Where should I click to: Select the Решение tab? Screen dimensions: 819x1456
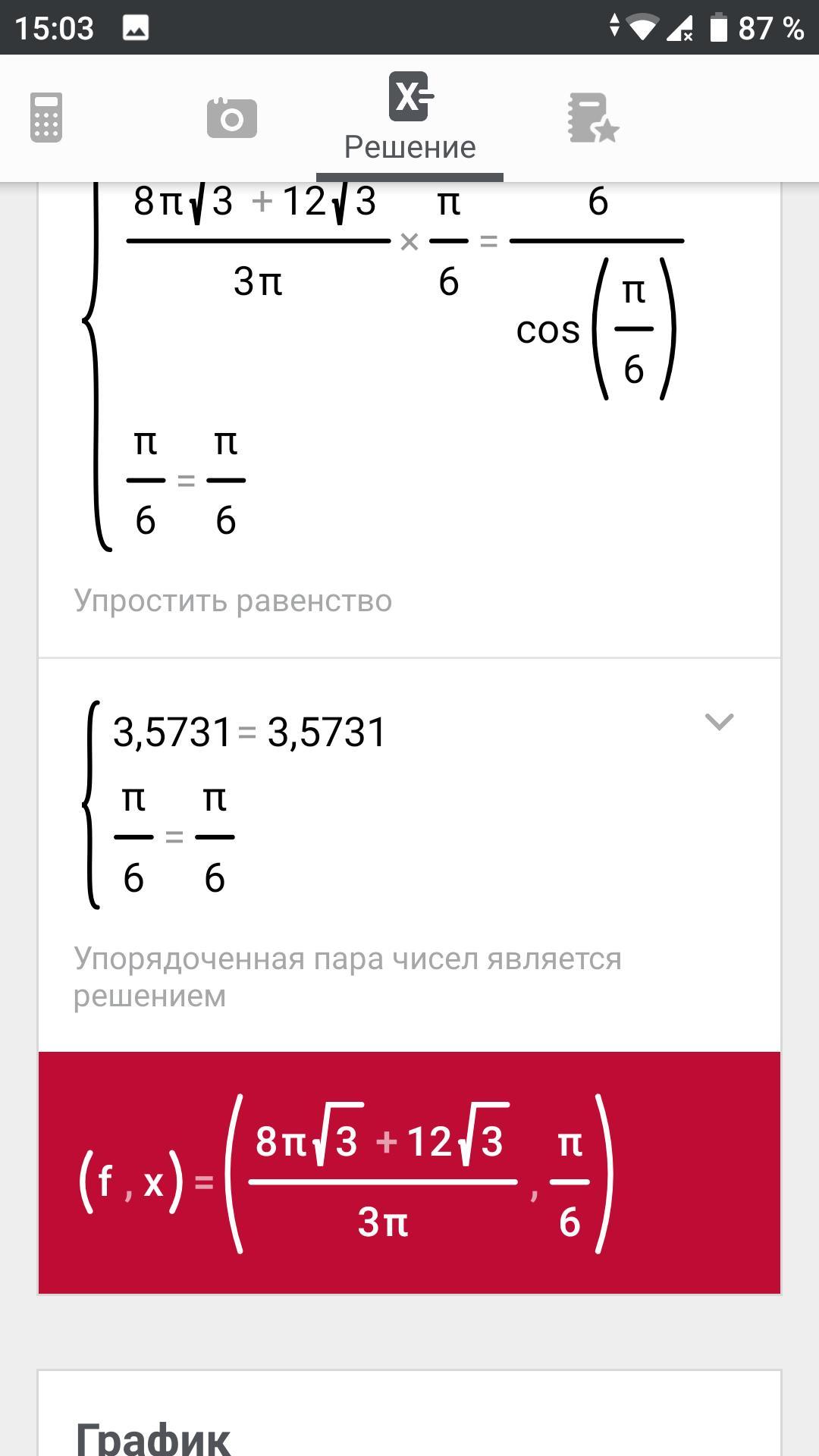[x=410, y=118]
